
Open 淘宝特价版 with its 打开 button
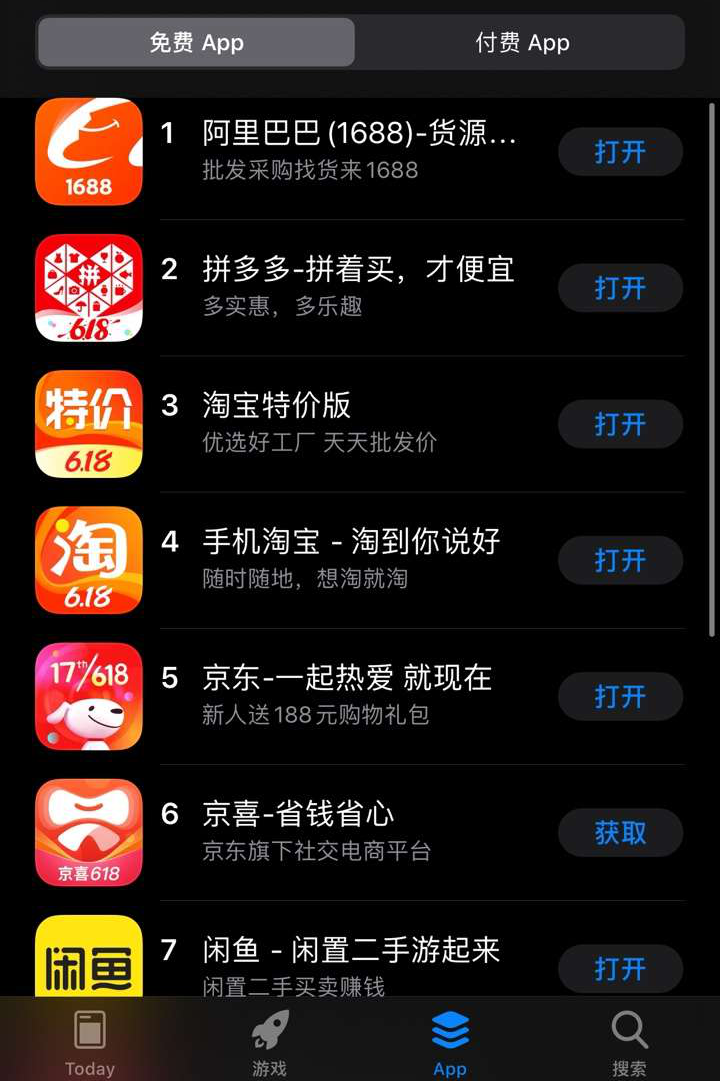(620, 424)
